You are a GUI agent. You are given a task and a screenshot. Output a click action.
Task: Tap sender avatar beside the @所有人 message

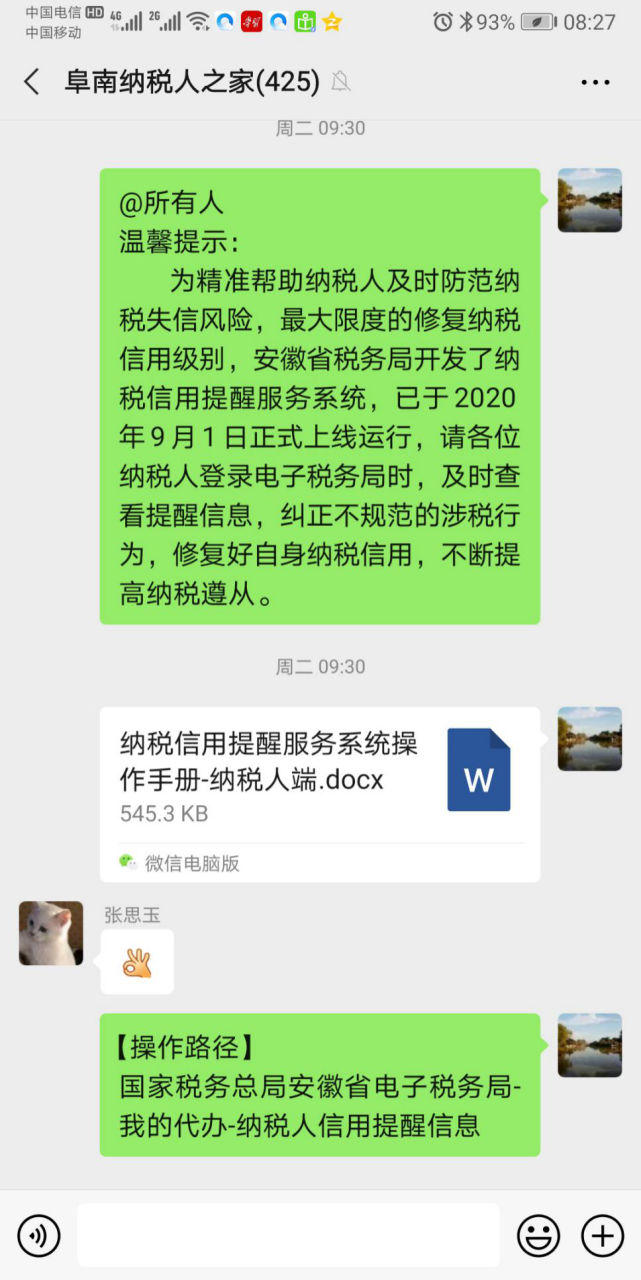coord(589,200)
